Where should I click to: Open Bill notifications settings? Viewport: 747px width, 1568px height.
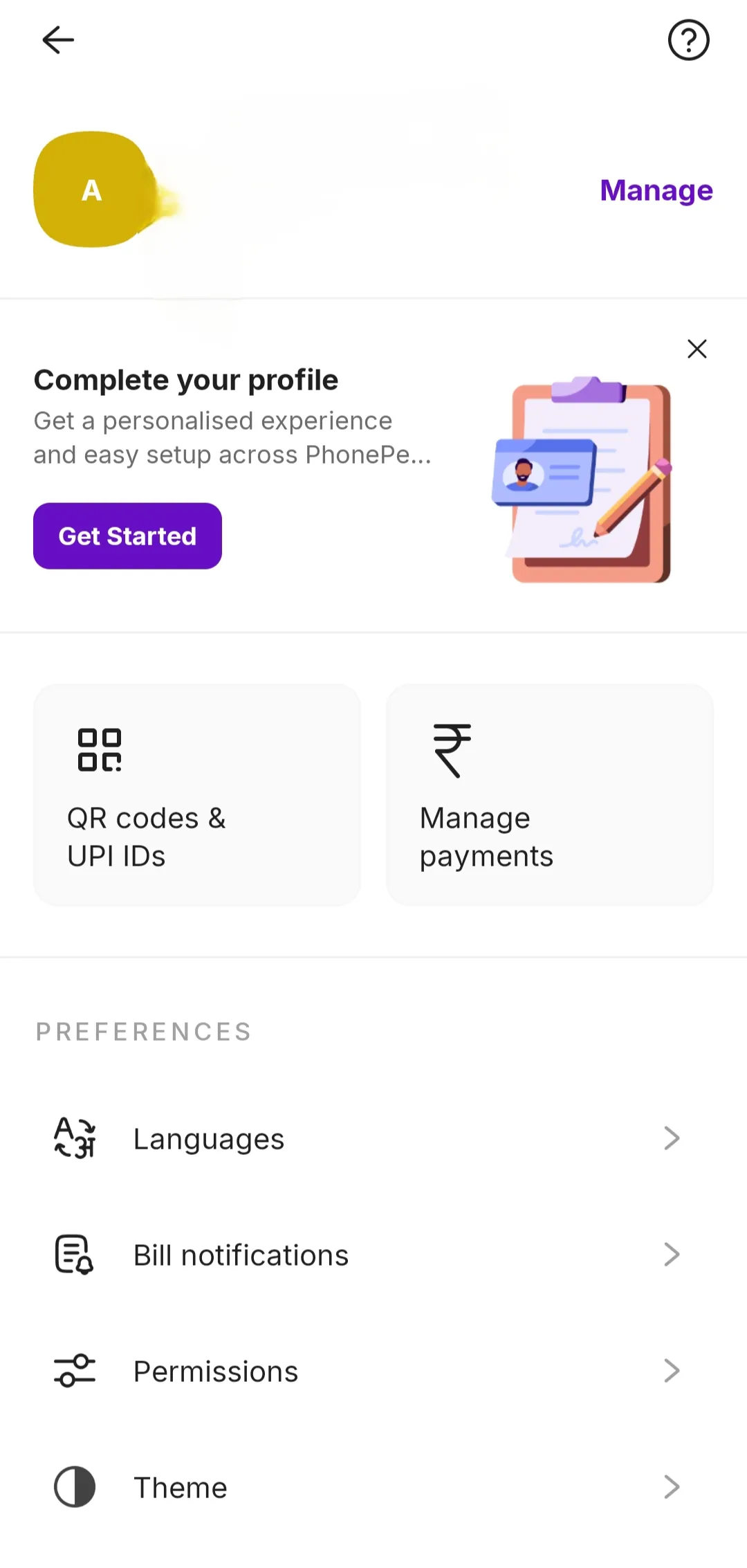pos(373,1255)
